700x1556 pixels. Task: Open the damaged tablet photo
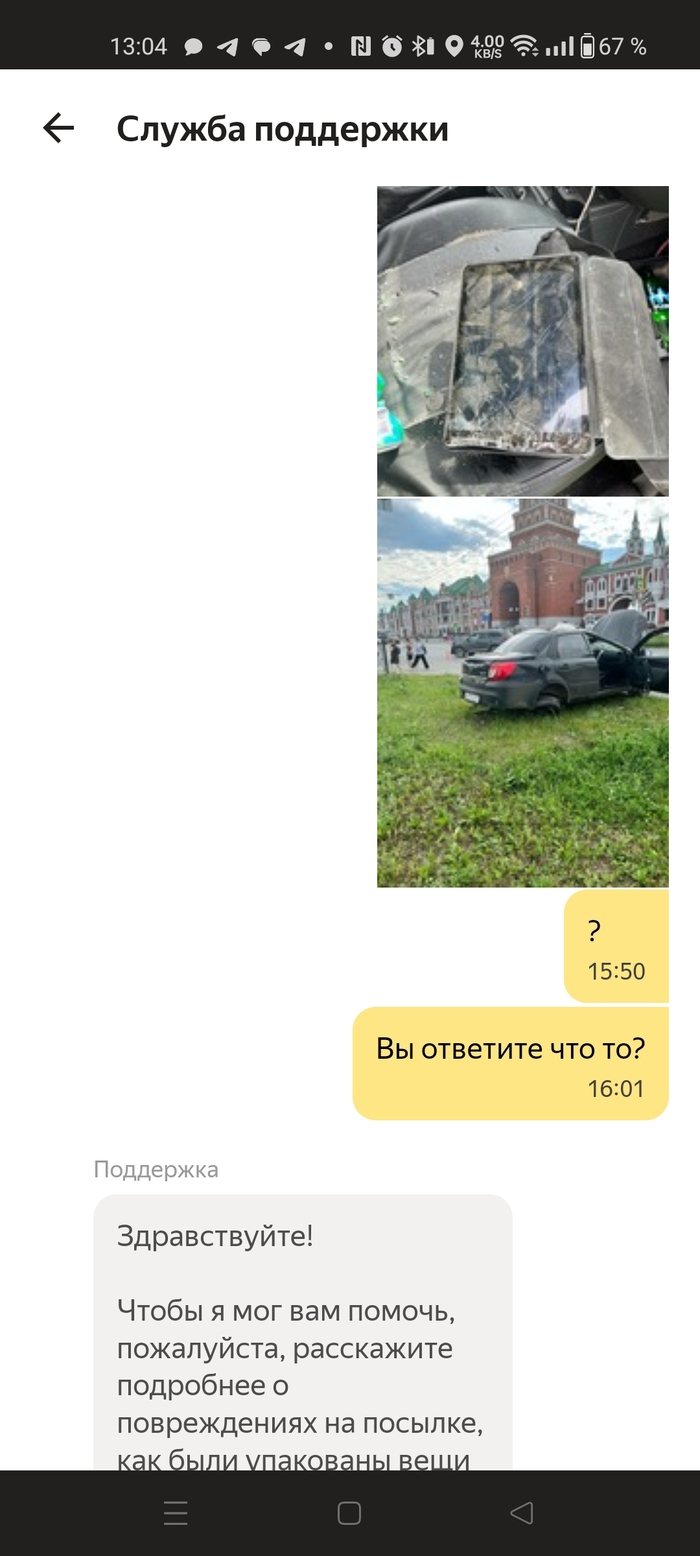522,340
